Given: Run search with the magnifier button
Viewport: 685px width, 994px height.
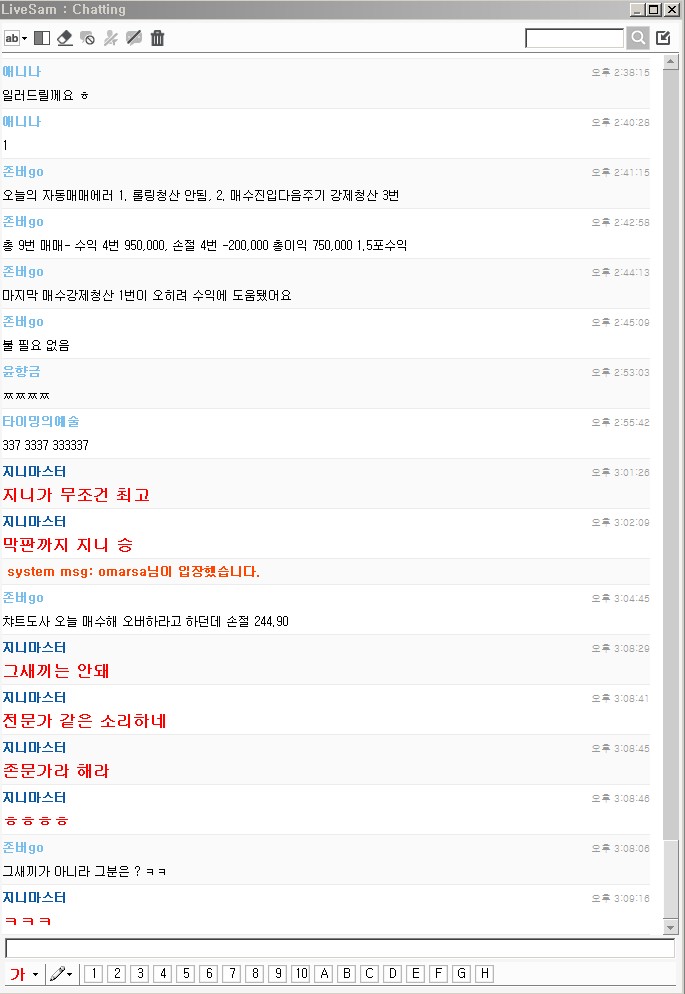Looking at the screenshot, I should tap(638, 38).
